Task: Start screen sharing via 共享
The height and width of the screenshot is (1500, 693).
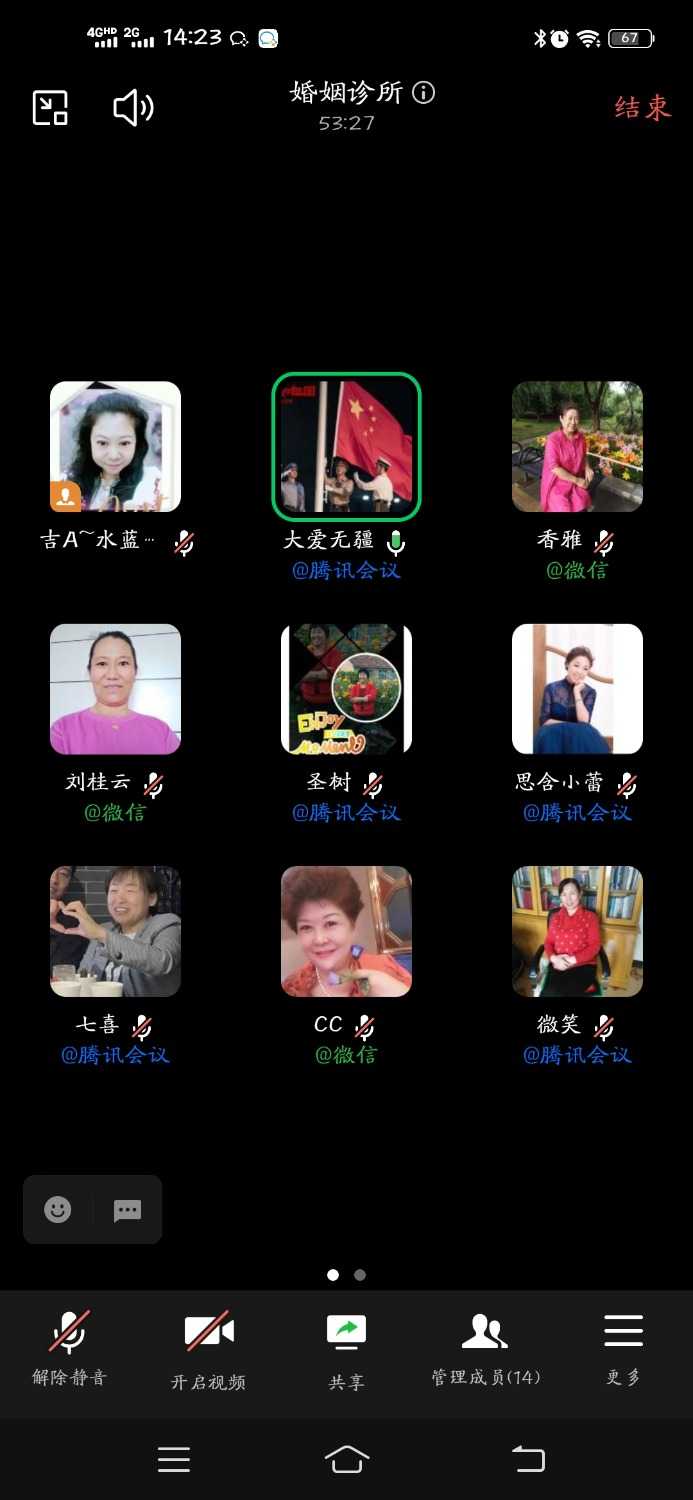Action: pyautogui.click(x=346, y=1348)
